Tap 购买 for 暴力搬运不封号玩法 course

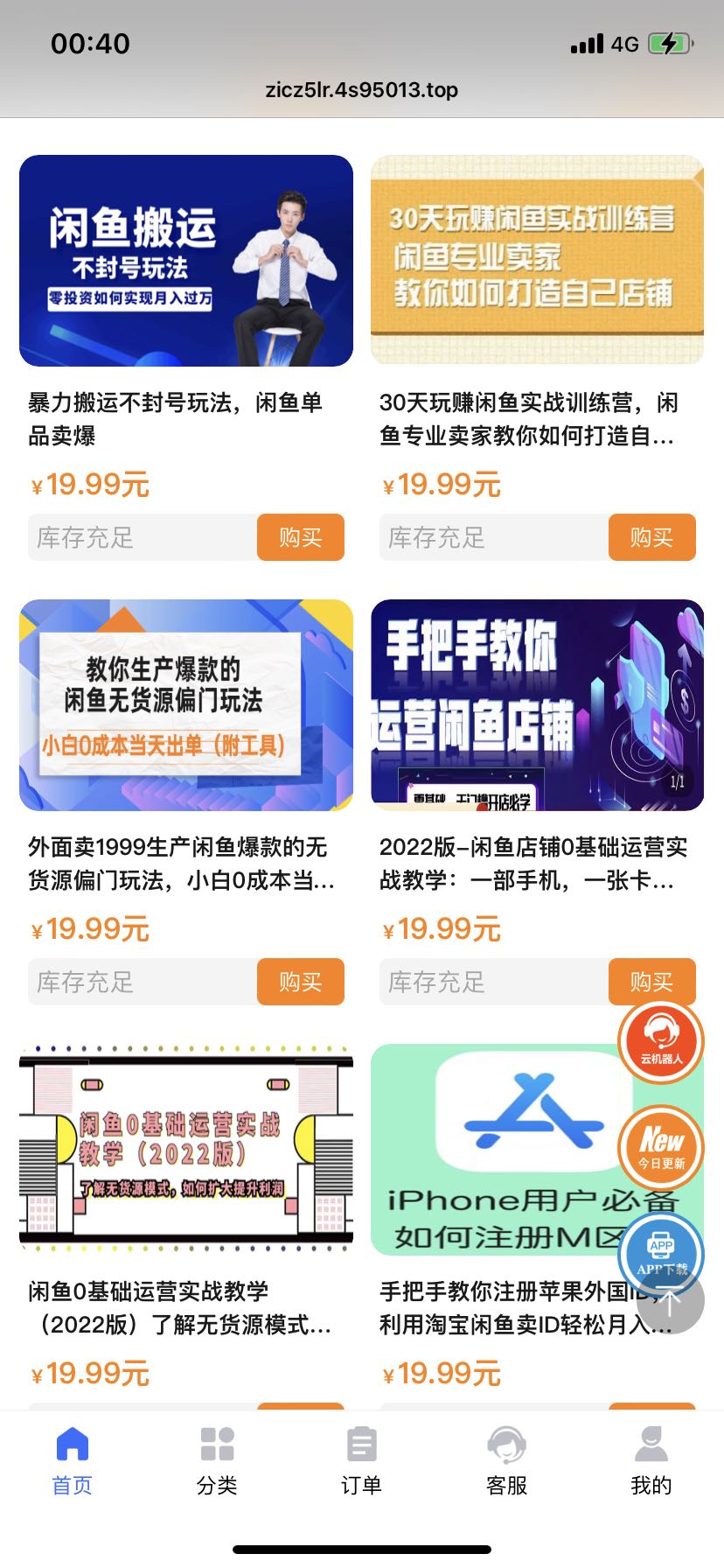300,537
